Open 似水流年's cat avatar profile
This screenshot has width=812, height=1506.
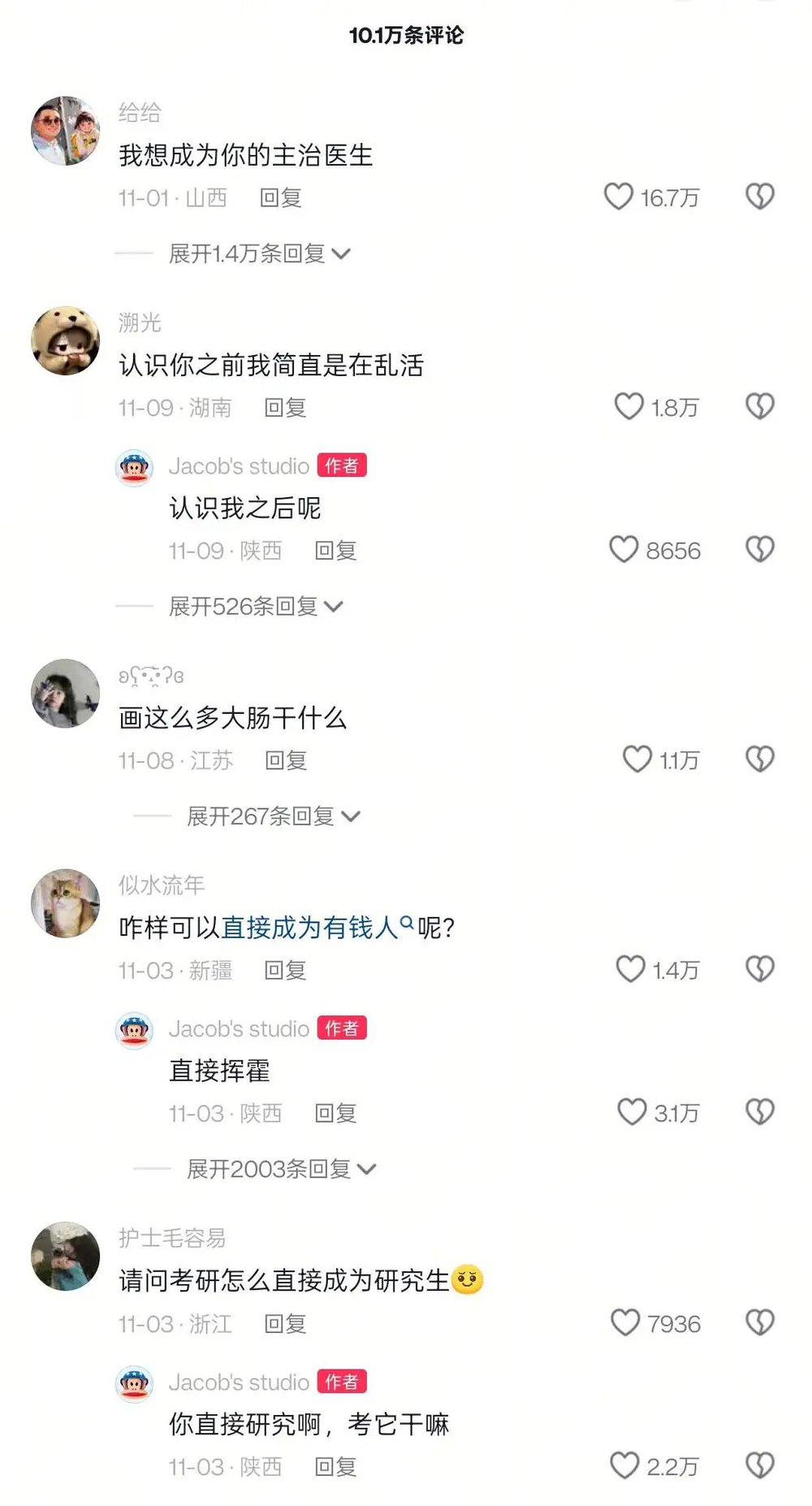pos(65,903)
